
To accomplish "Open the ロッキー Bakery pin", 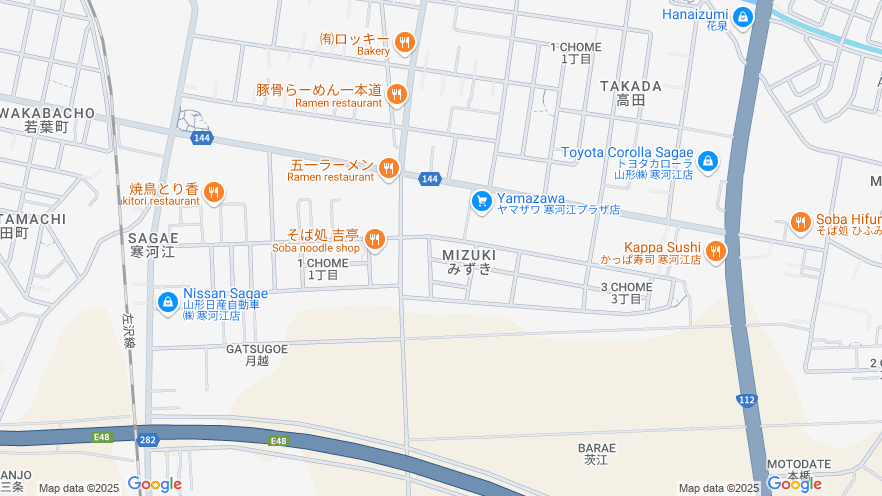I will coord(404,42).
